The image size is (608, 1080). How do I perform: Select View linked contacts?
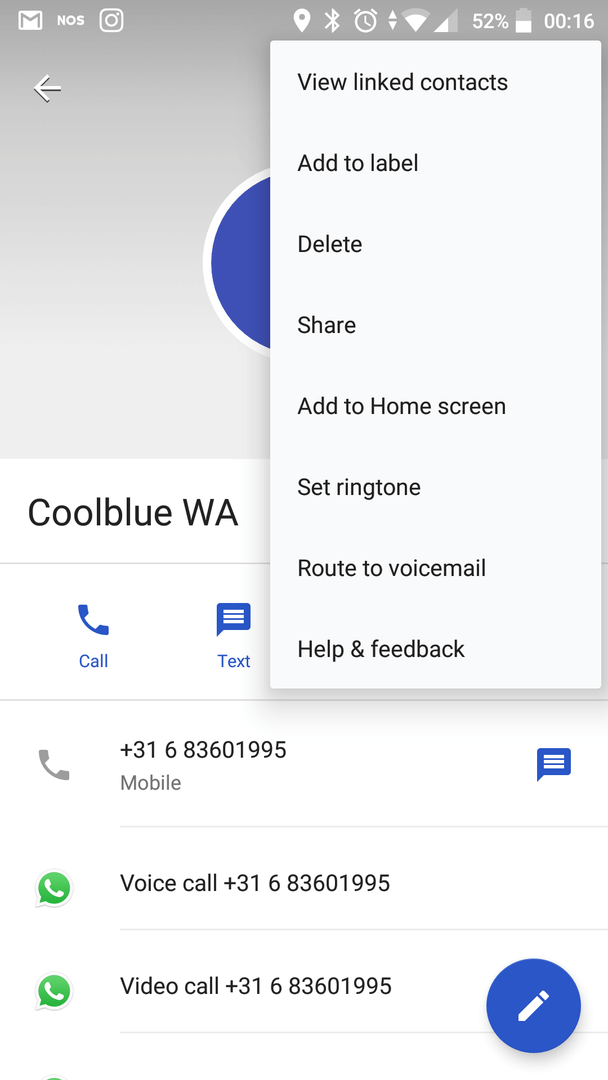(402, 82)
